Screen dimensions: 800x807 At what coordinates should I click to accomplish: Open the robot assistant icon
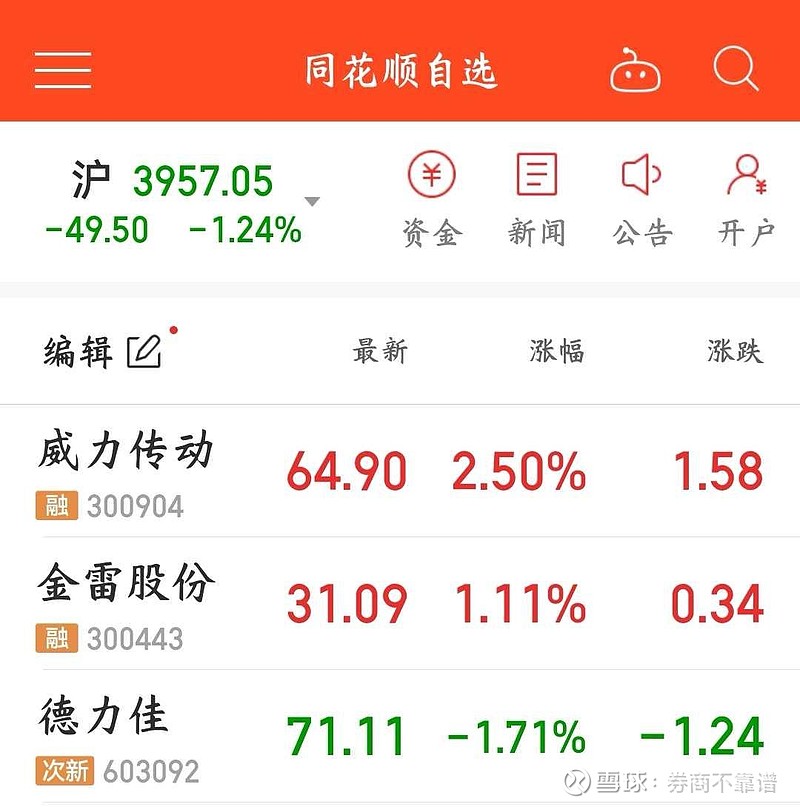637,71
